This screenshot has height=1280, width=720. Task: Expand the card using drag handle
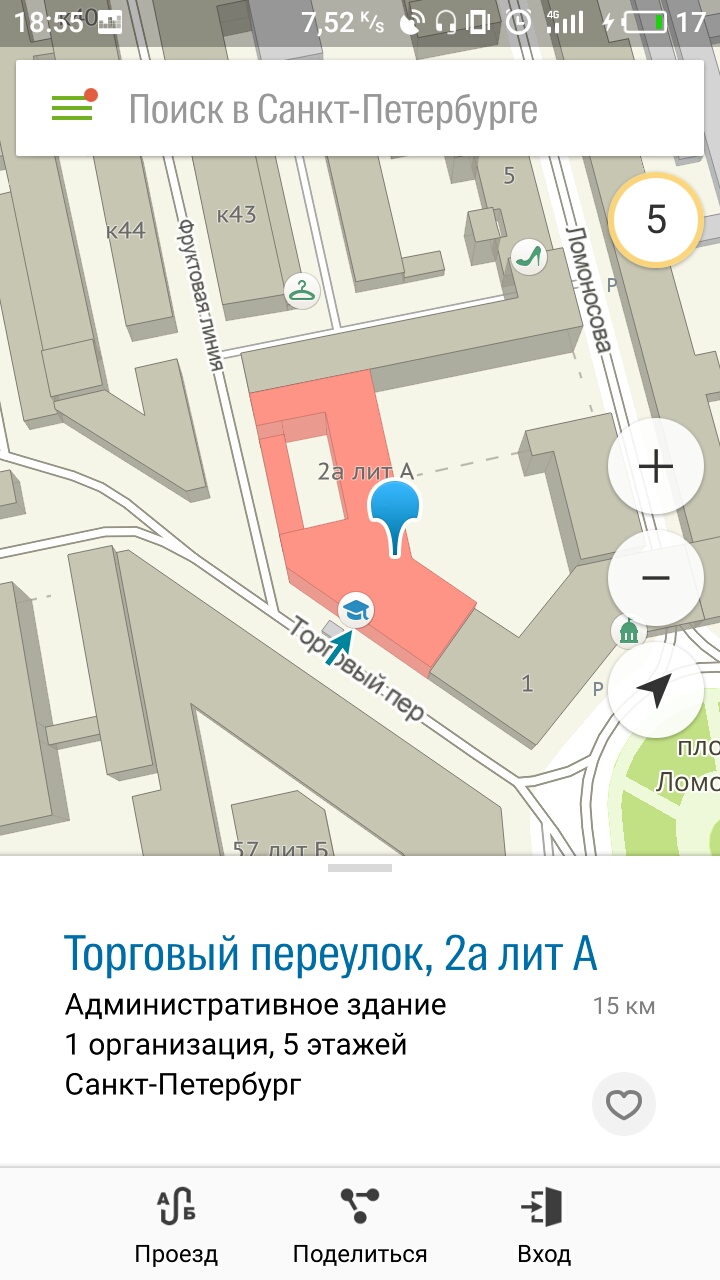point(360,868)
